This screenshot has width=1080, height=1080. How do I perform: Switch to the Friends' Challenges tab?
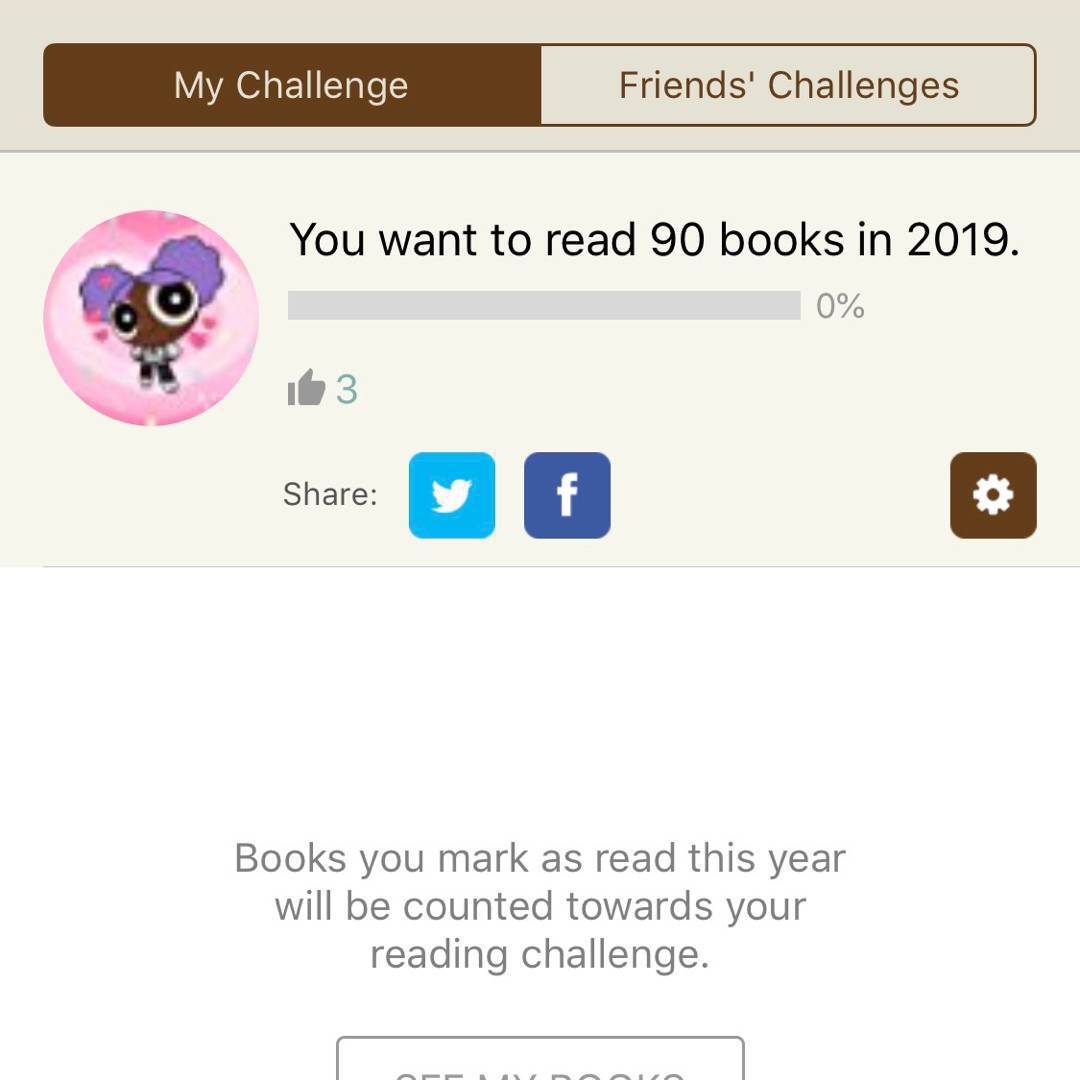coord(788,85)
